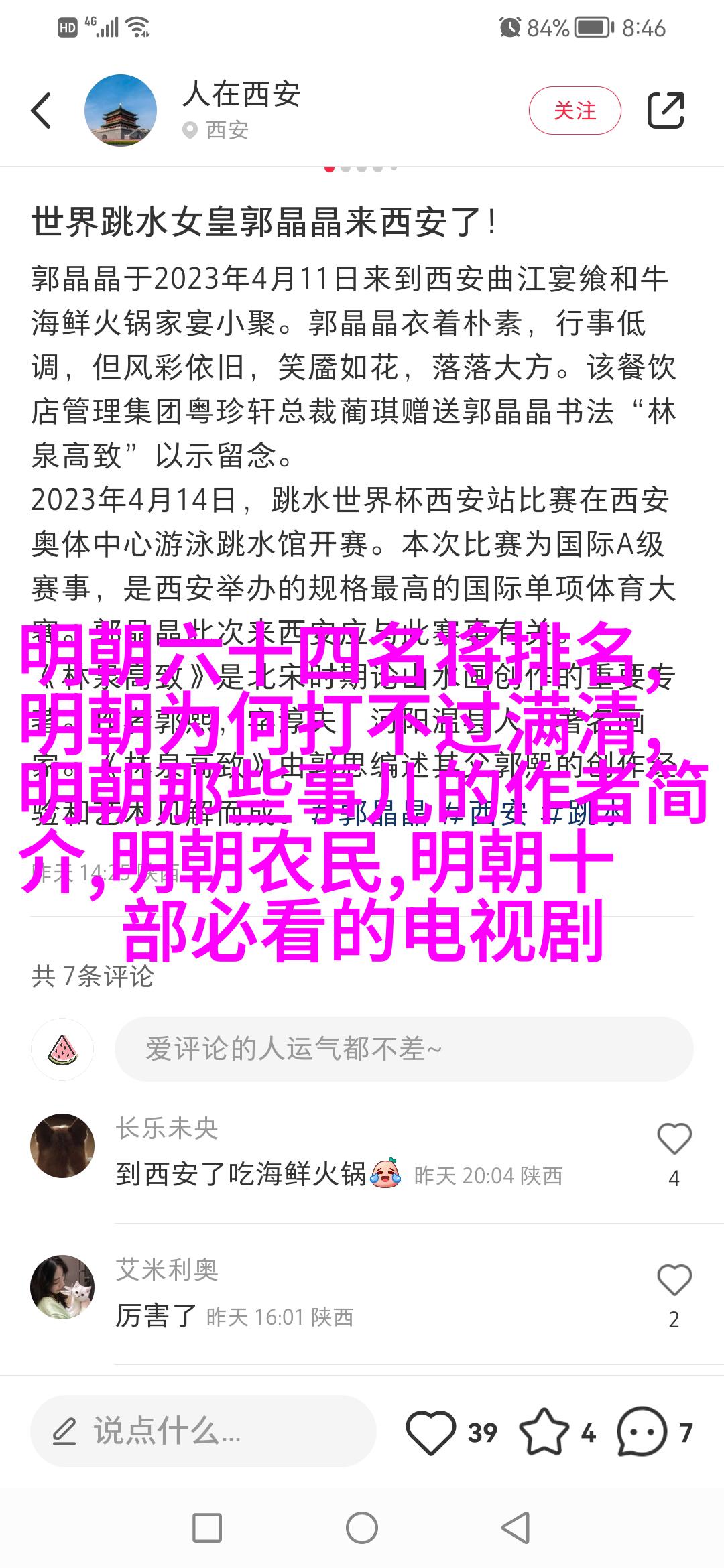
Task: Tap the system home button
Action: click(x=362, y=1528)
